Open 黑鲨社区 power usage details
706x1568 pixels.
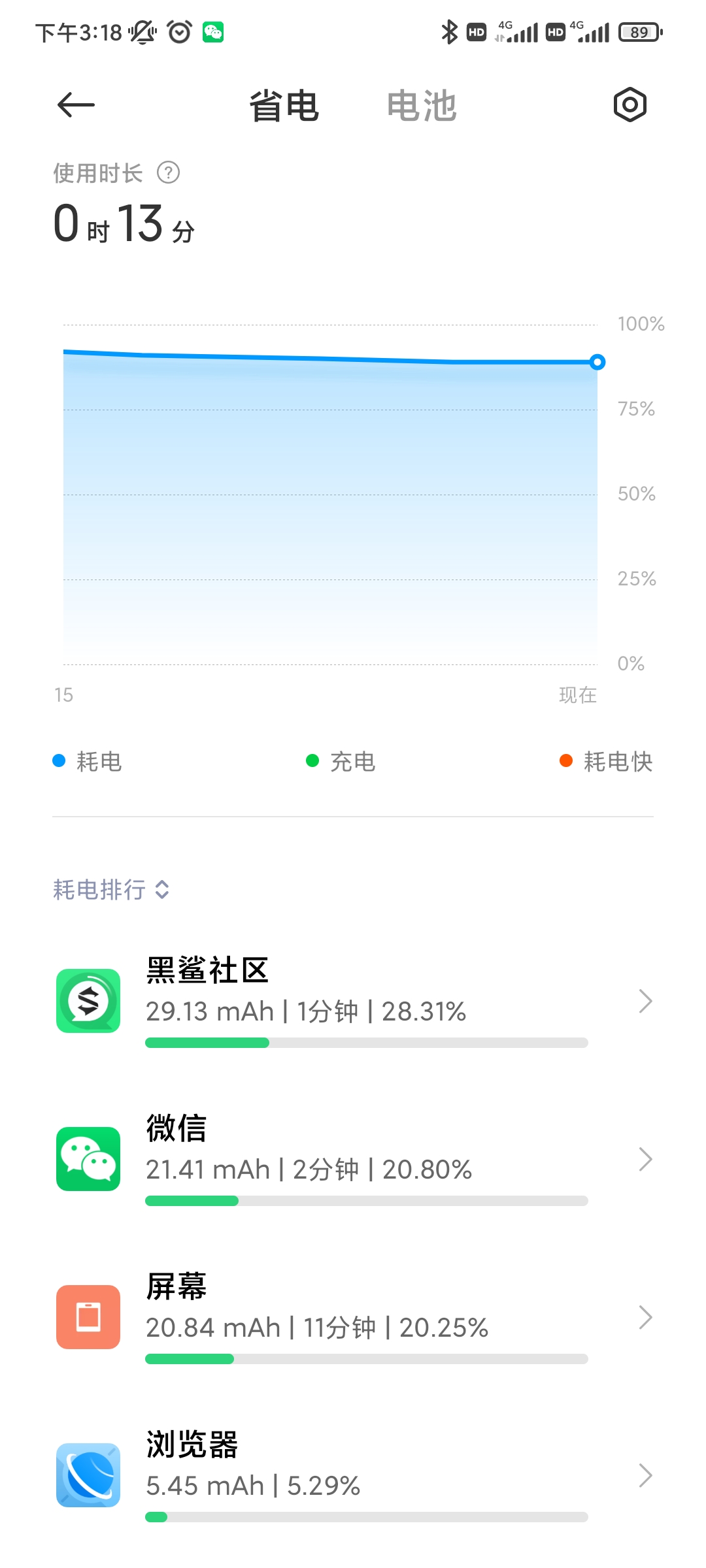coord(353,1001)
